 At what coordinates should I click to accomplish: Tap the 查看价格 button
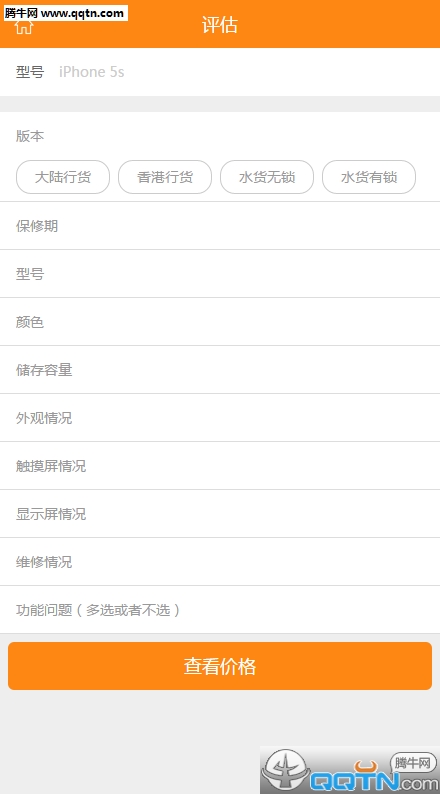(220, 666)
